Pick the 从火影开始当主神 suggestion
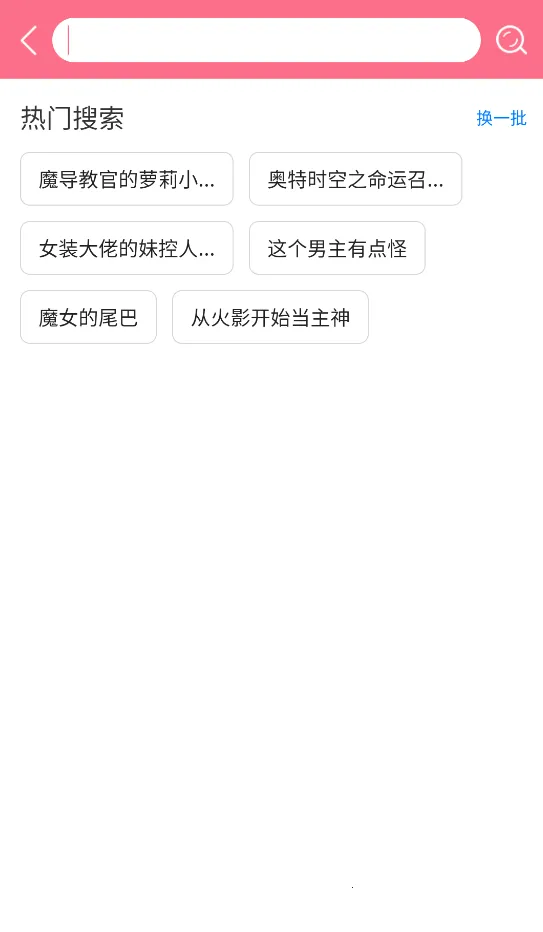The width and height of the screenshot is (543, 932). [x=270, y=317]
